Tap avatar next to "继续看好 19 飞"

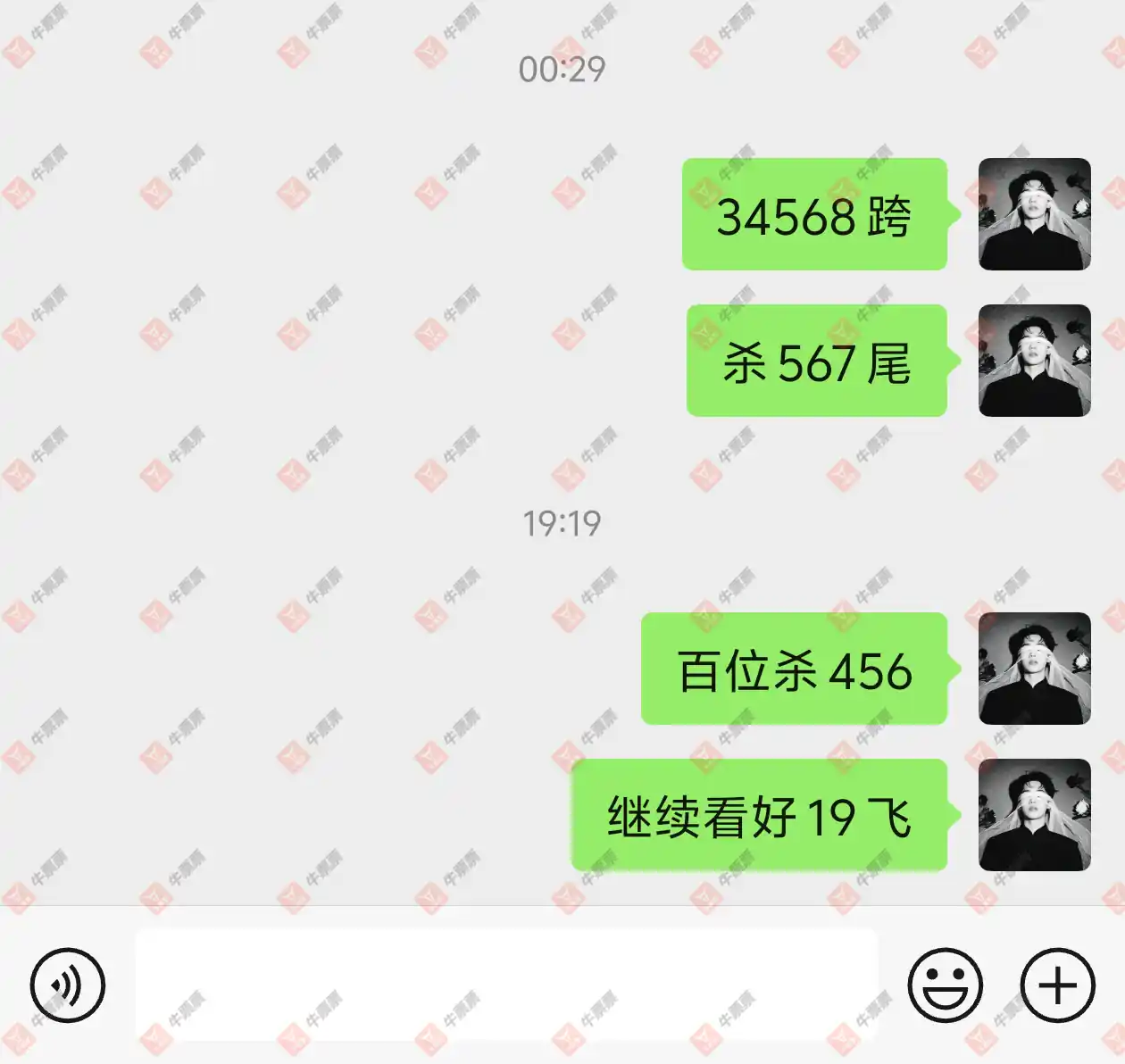click(1035, 815)
